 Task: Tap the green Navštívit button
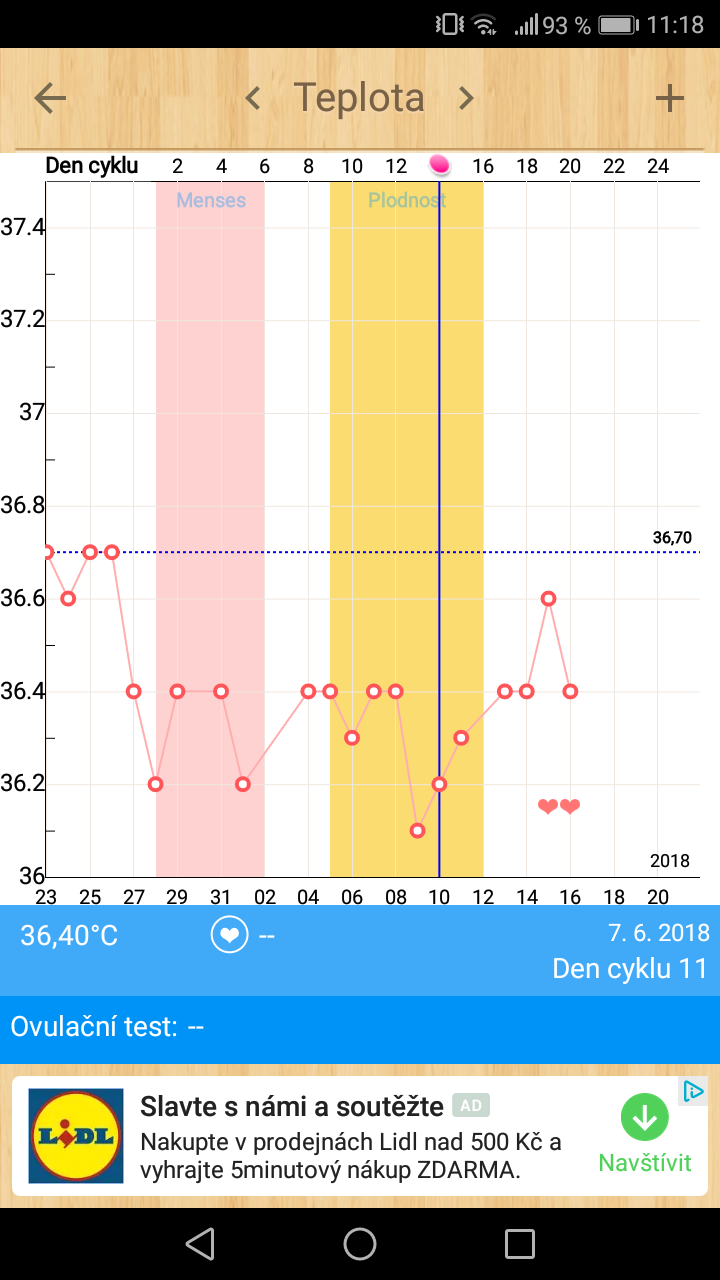coord(645,1134)
